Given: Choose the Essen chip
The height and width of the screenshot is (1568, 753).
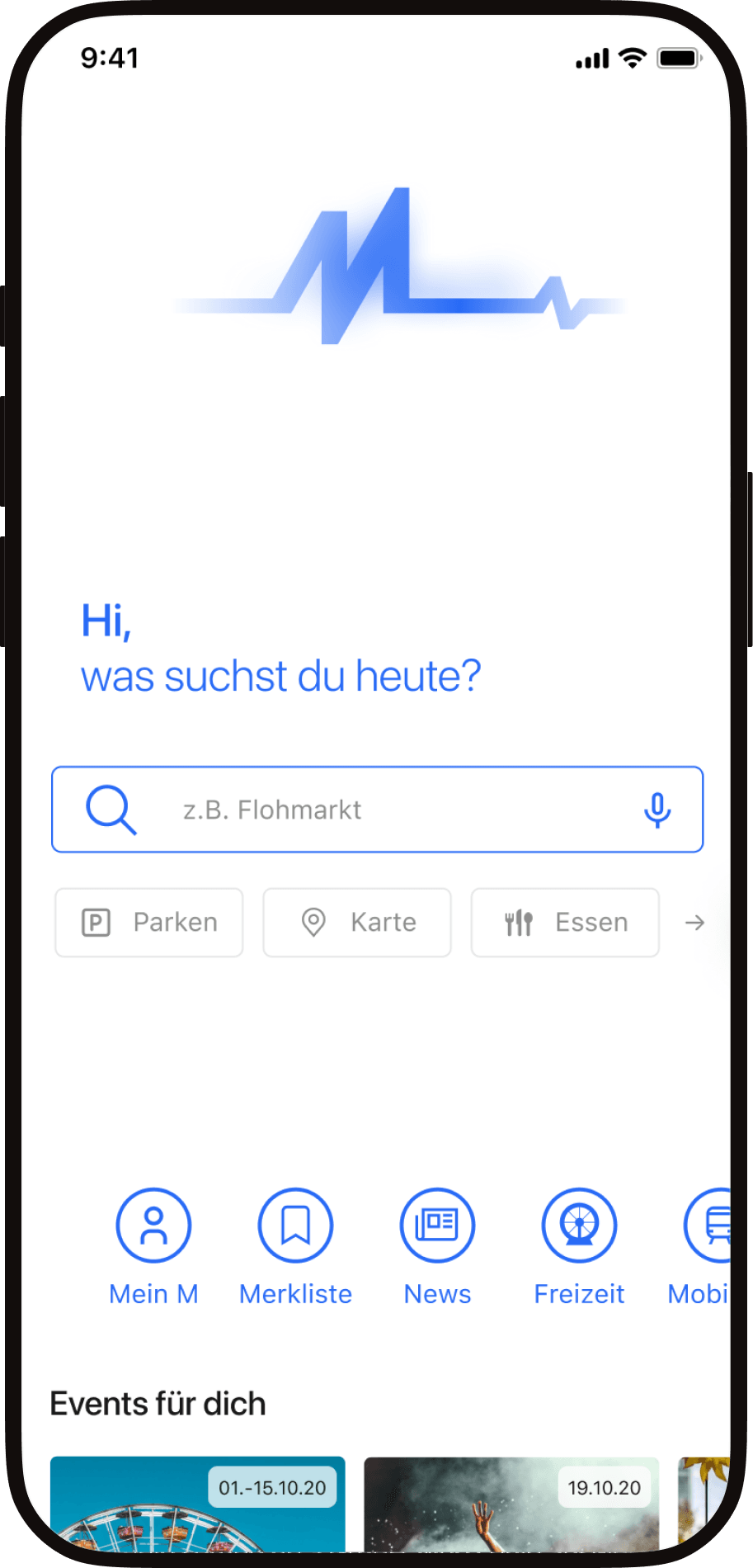Looking at the screenshot, I should tap(565, 923).
